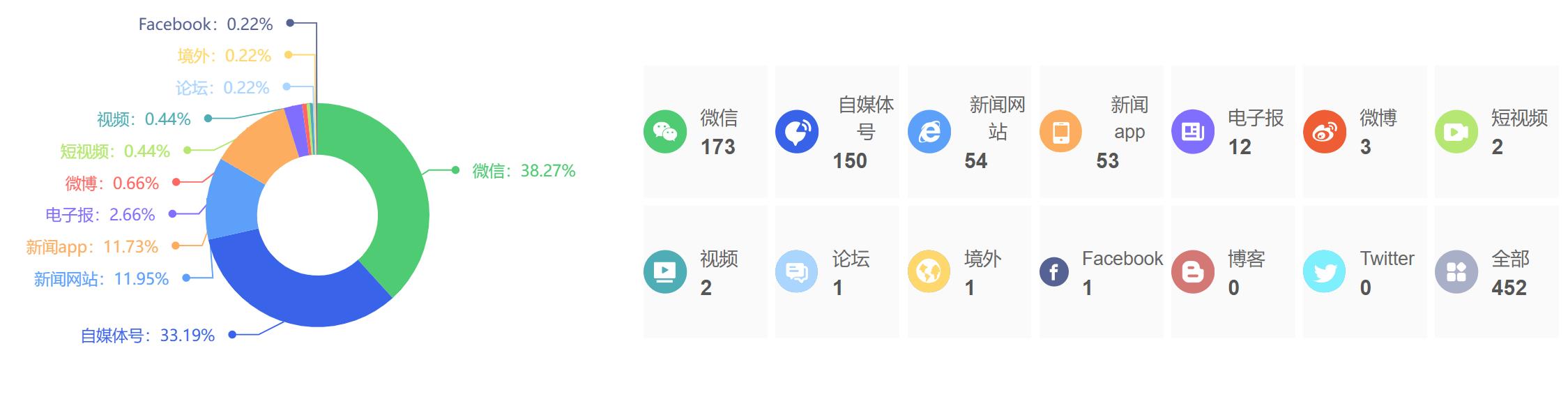Open the 自媒体号 source card

(837, 132)
